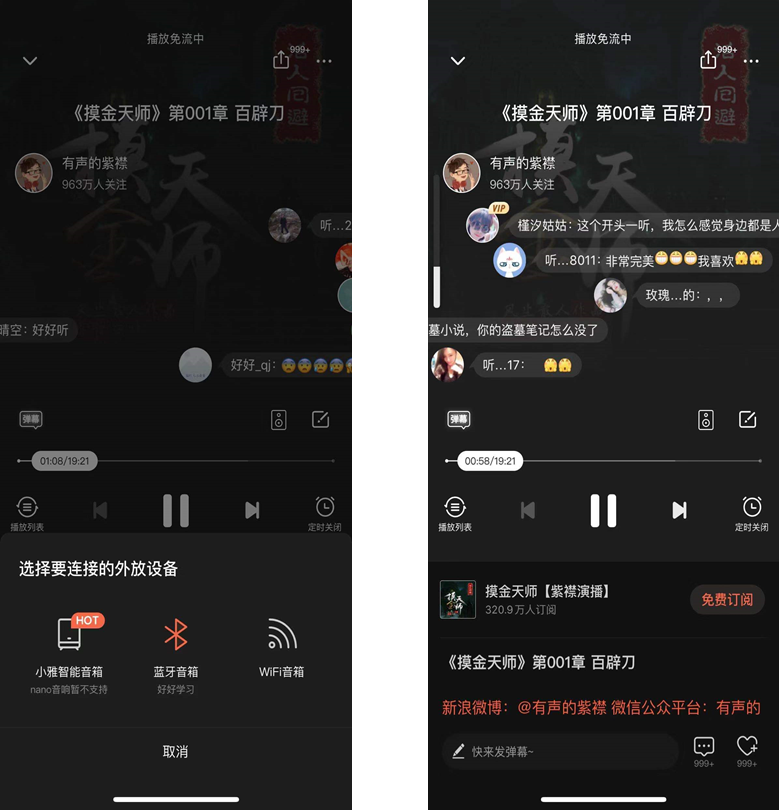Open 播放列表 on the undimmed player
Image resolution: width=779 pixels, height=810 pixels.
[455, 510]
